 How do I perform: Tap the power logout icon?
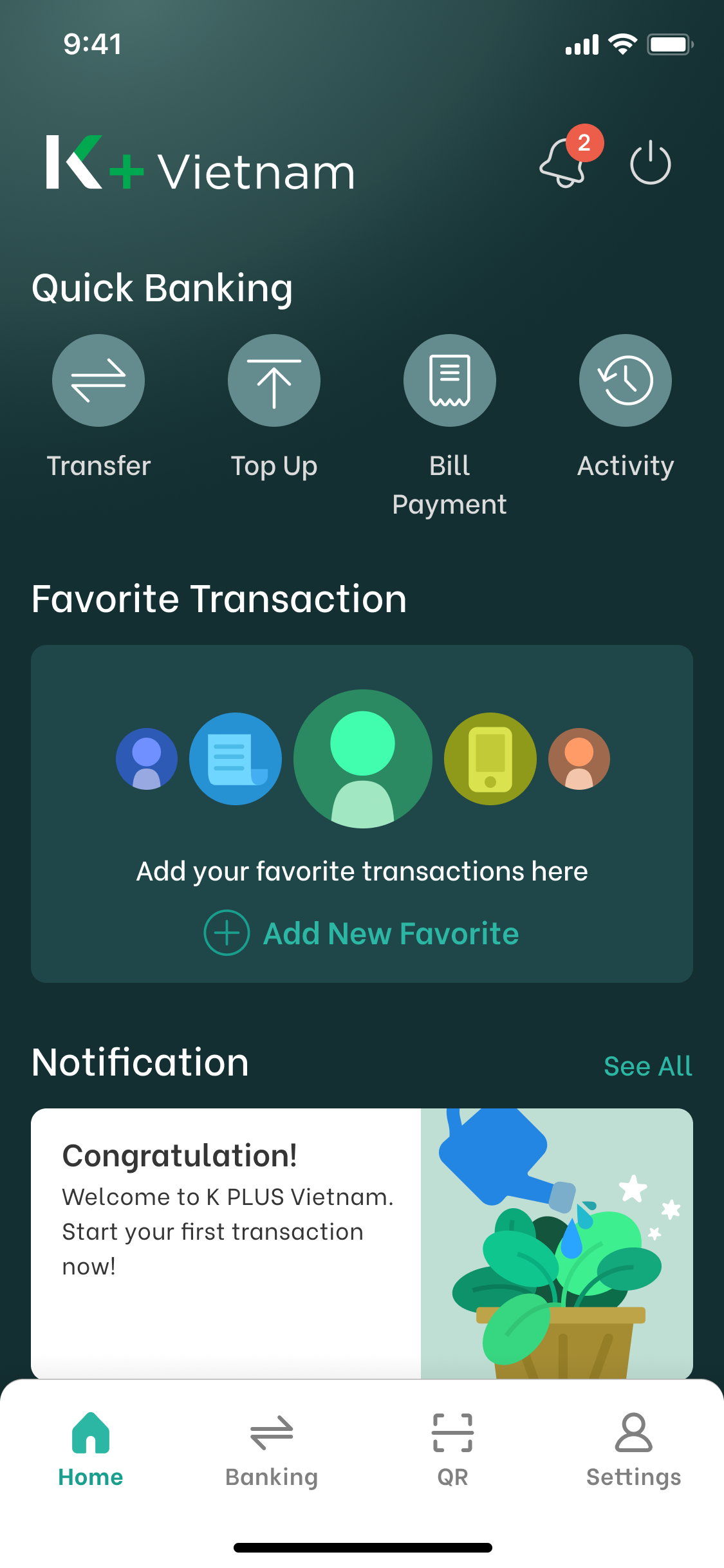[x=650, y=163]
